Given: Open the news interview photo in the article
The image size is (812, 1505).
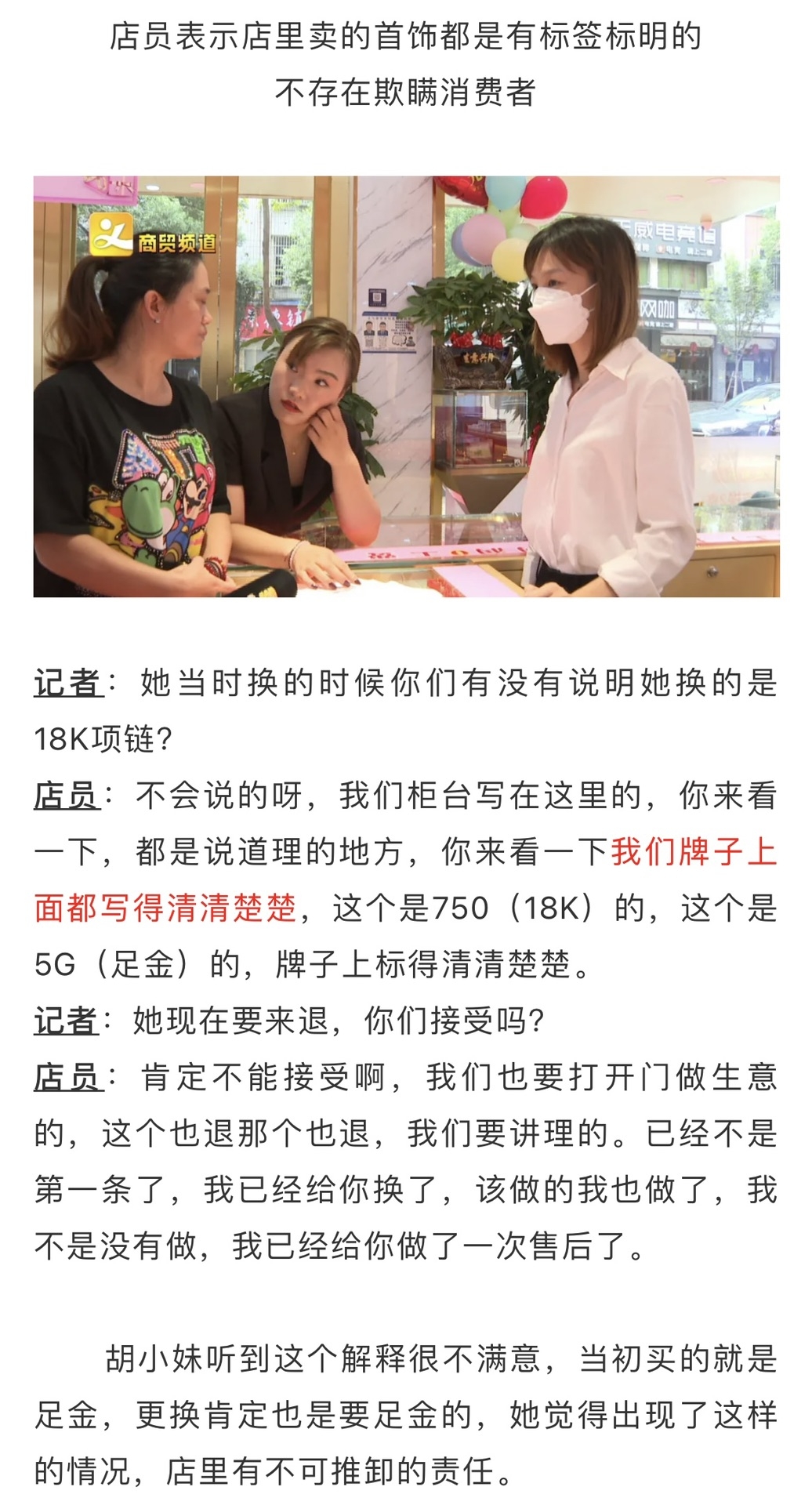Looking at the screenshot, I should [406, 386].
